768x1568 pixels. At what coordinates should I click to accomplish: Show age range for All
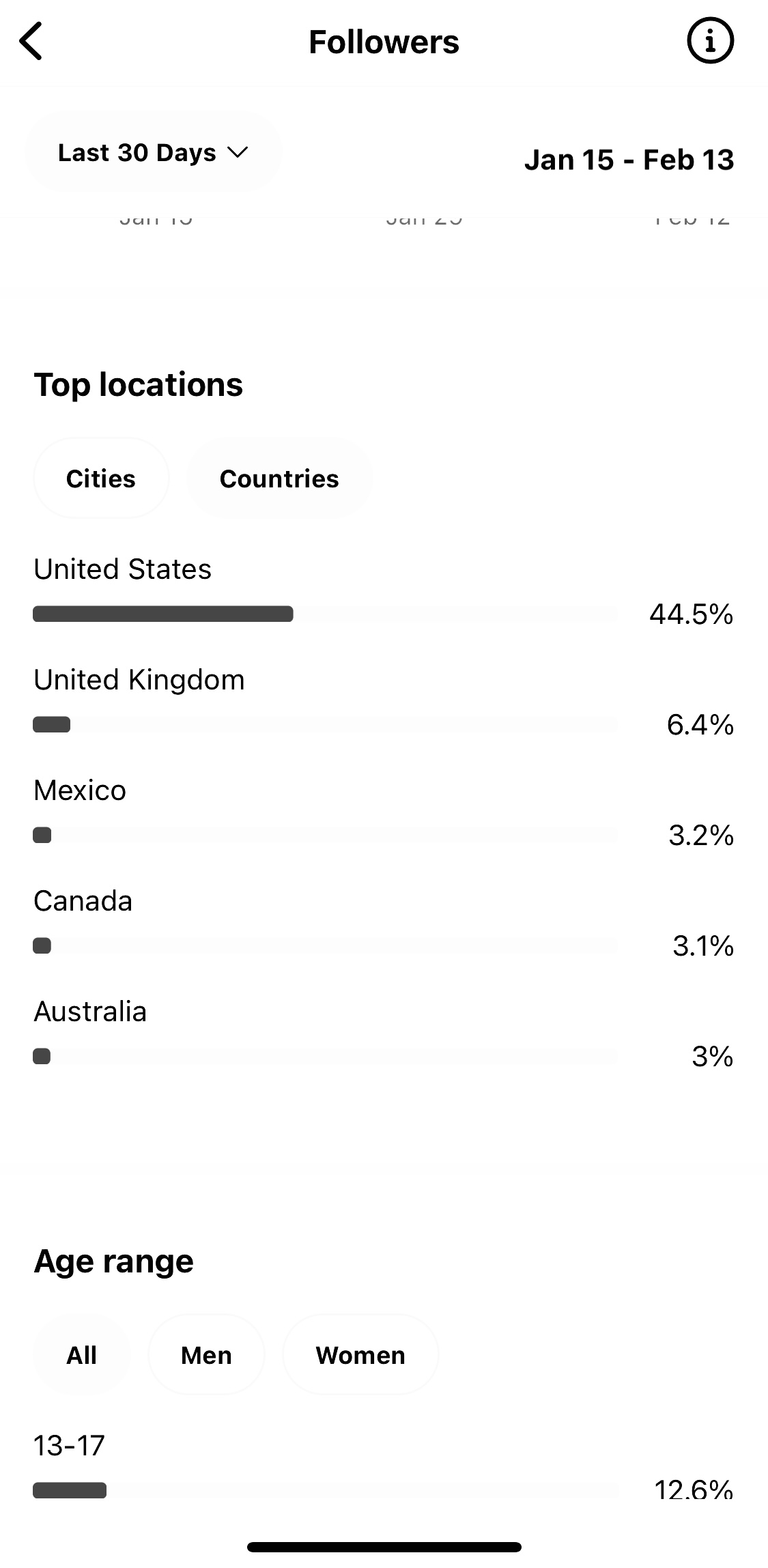coord(82,1355)
